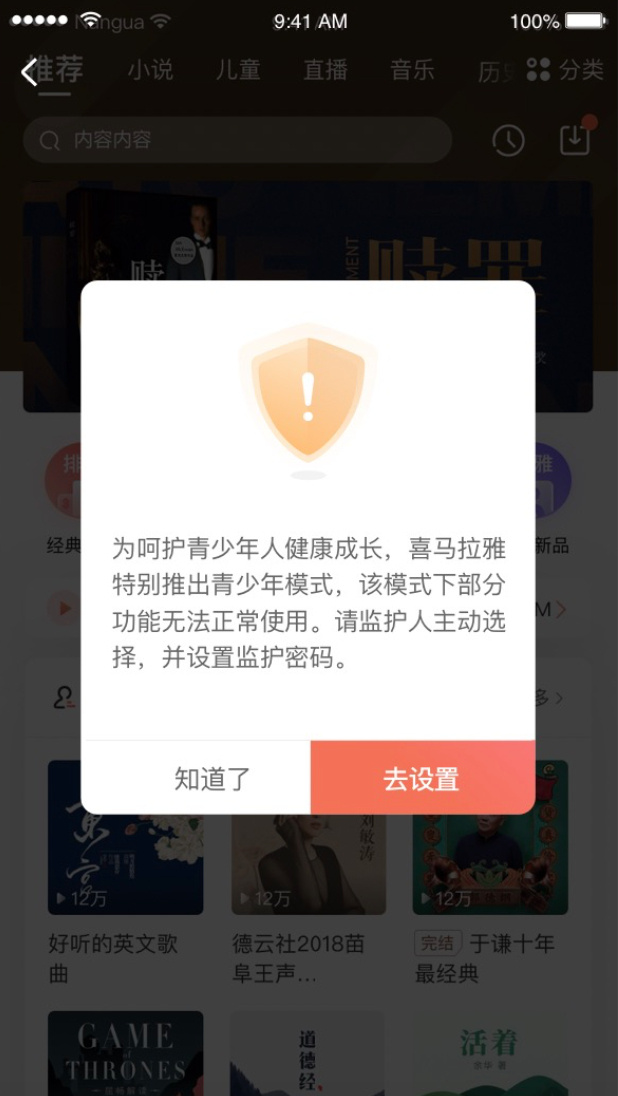
Task: Go back using the top-left arrow
Action: click(x=30, y=71)
